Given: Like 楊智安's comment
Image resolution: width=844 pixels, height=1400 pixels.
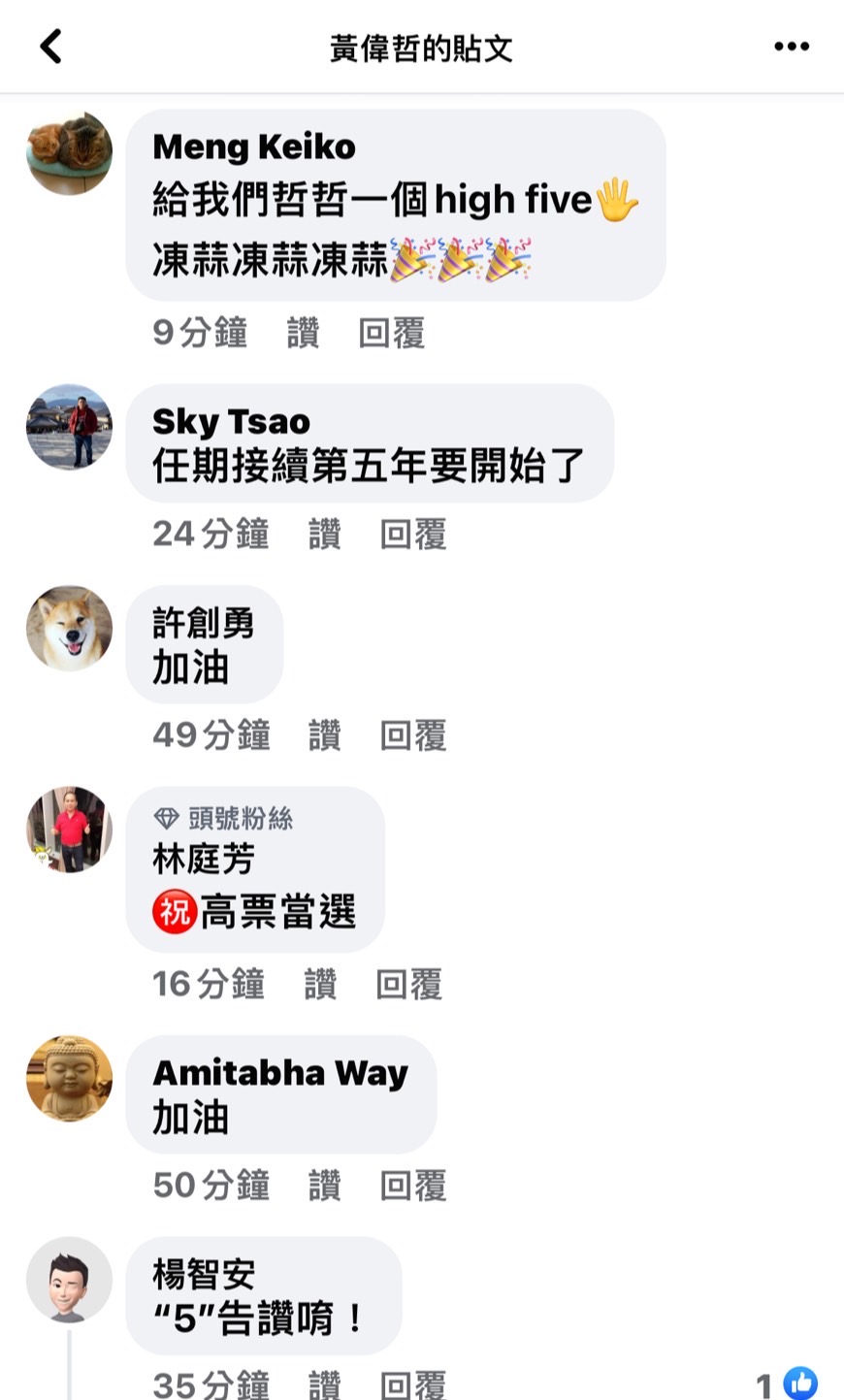Looking at the screenshot, I should pos(324,1384).
